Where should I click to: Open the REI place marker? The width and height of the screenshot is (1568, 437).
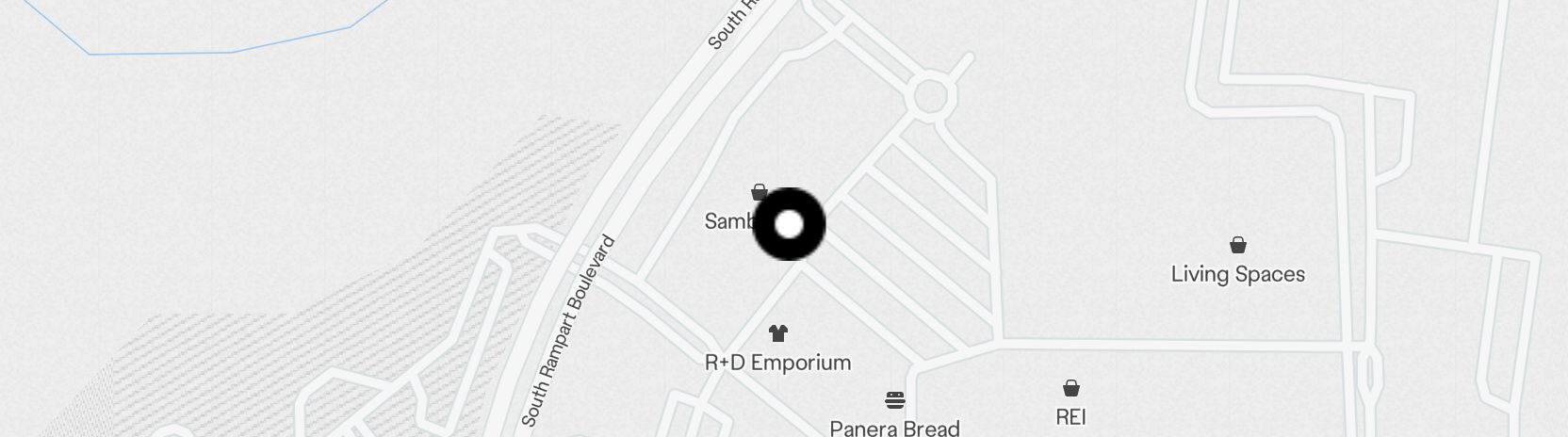1070,389
